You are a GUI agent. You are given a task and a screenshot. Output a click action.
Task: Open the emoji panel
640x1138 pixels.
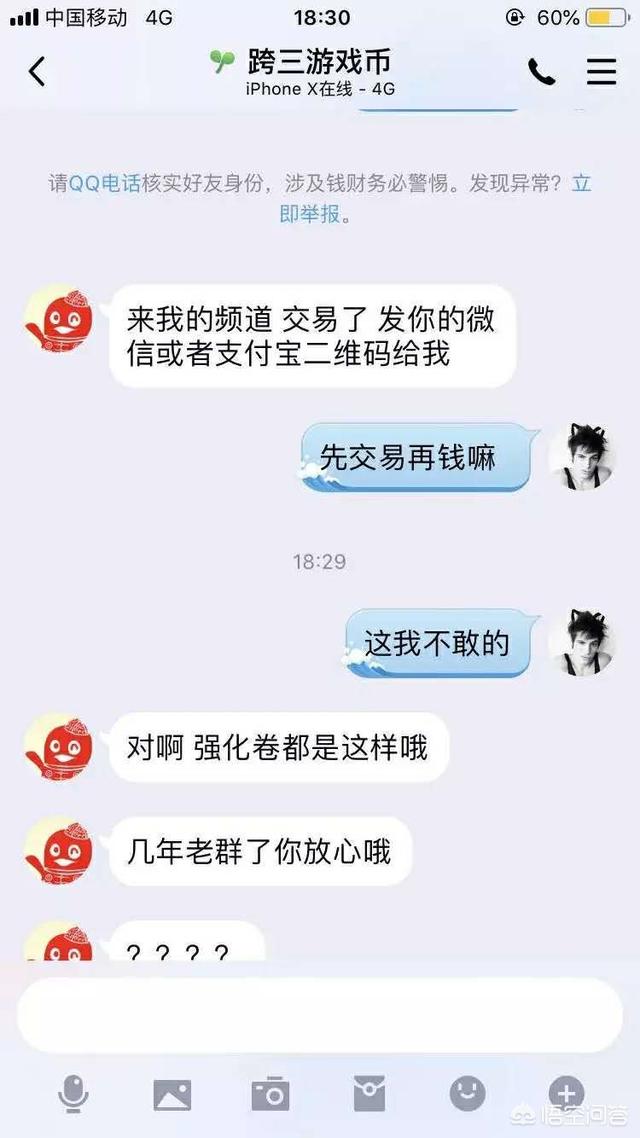click(x=467, y=1094)
